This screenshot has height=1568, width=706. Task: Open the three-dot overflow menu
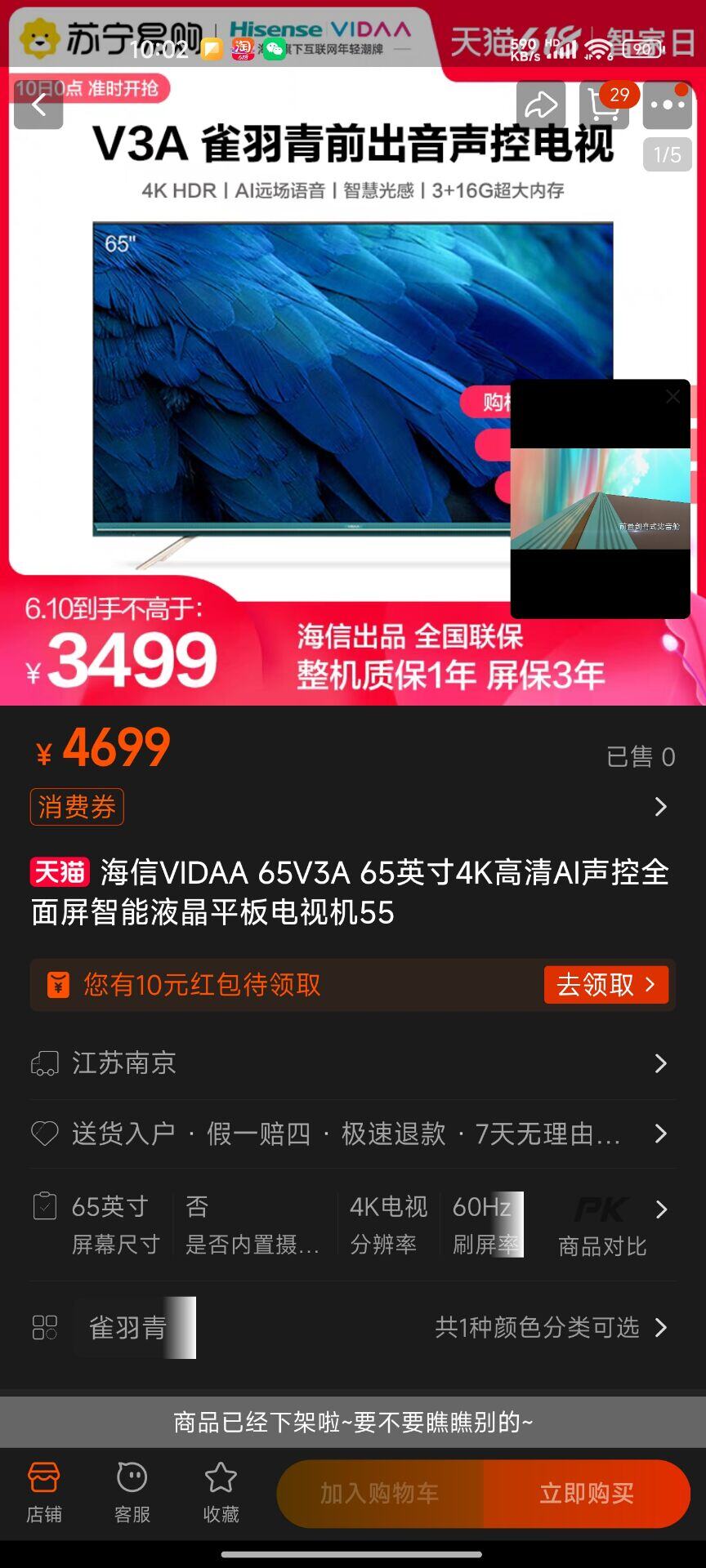[668, 105]
